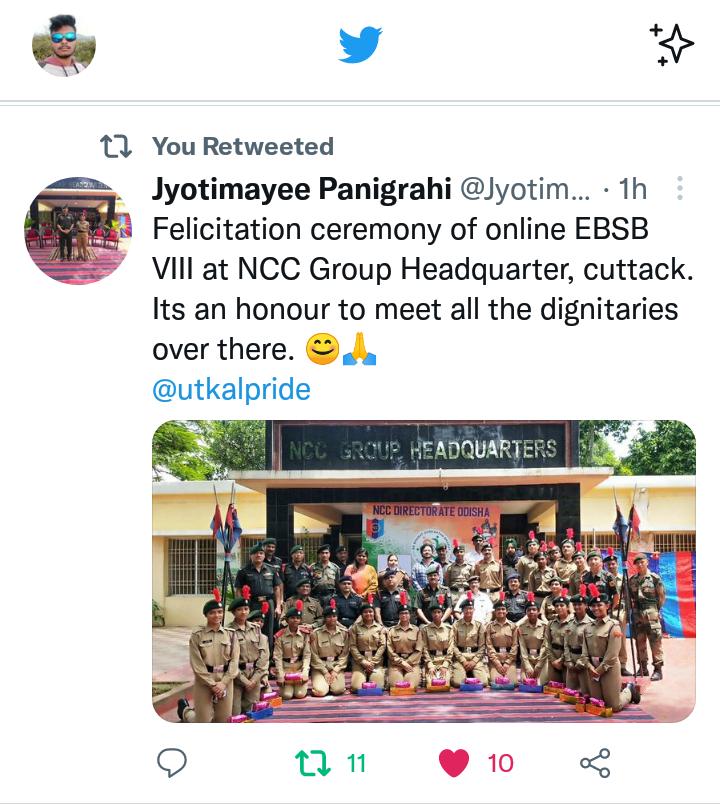The height and width of the screenshot is (805, 720).
Task: Unlike Jyotimayee's tweet
Action: click(x=455, y=764)
